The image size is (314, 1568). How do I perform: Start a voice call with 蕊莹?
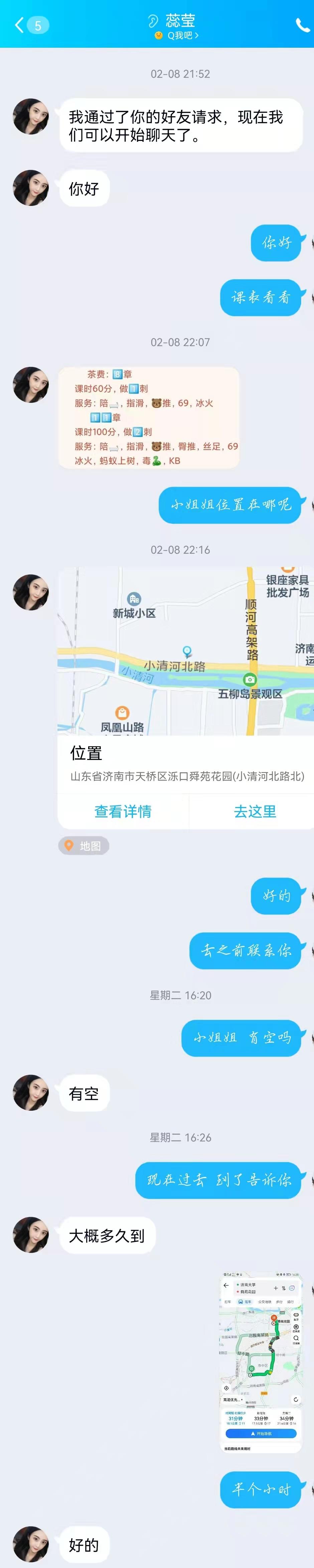point(302,25)
